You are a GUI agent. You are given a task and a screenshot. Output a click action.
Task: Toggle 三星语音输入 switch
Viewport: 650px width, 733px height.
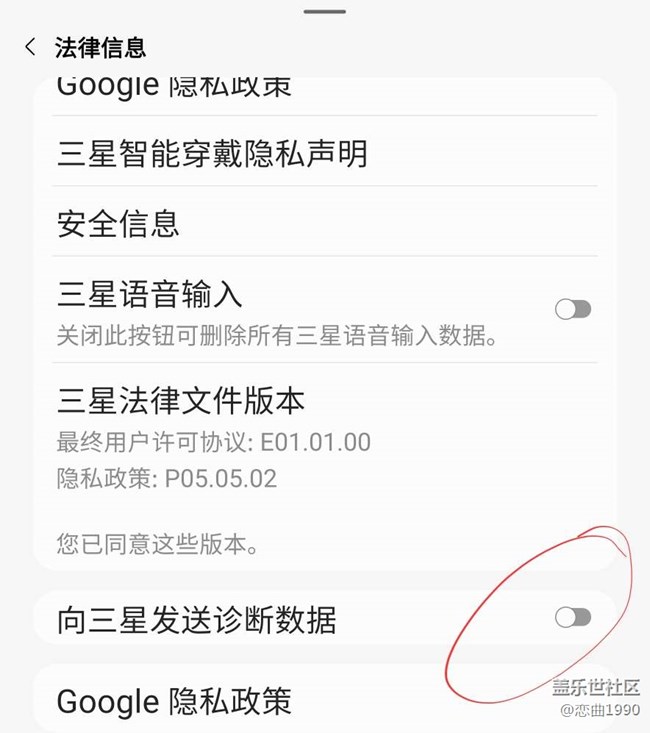[x=573, y=309]
